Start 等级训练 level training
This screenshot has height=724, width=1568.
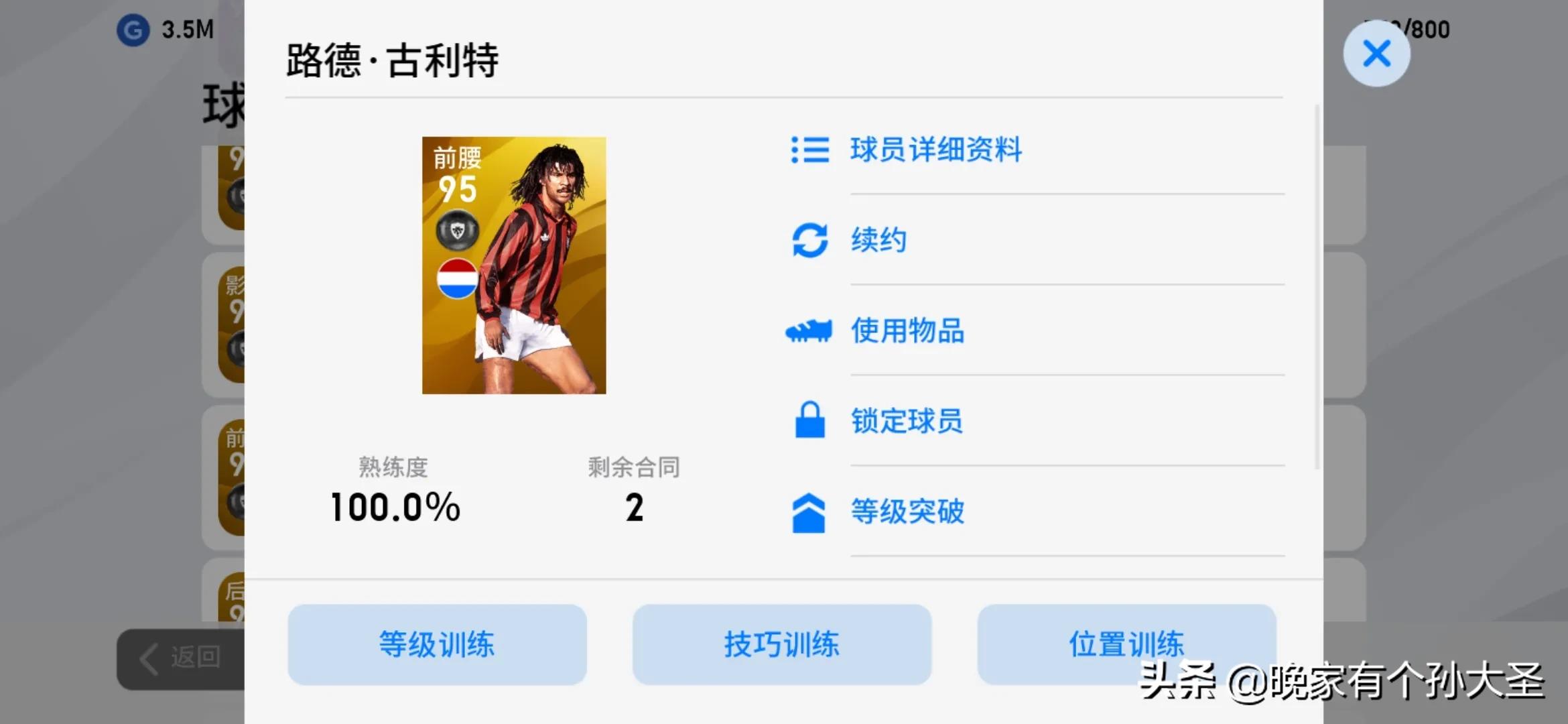coord(437,644)
